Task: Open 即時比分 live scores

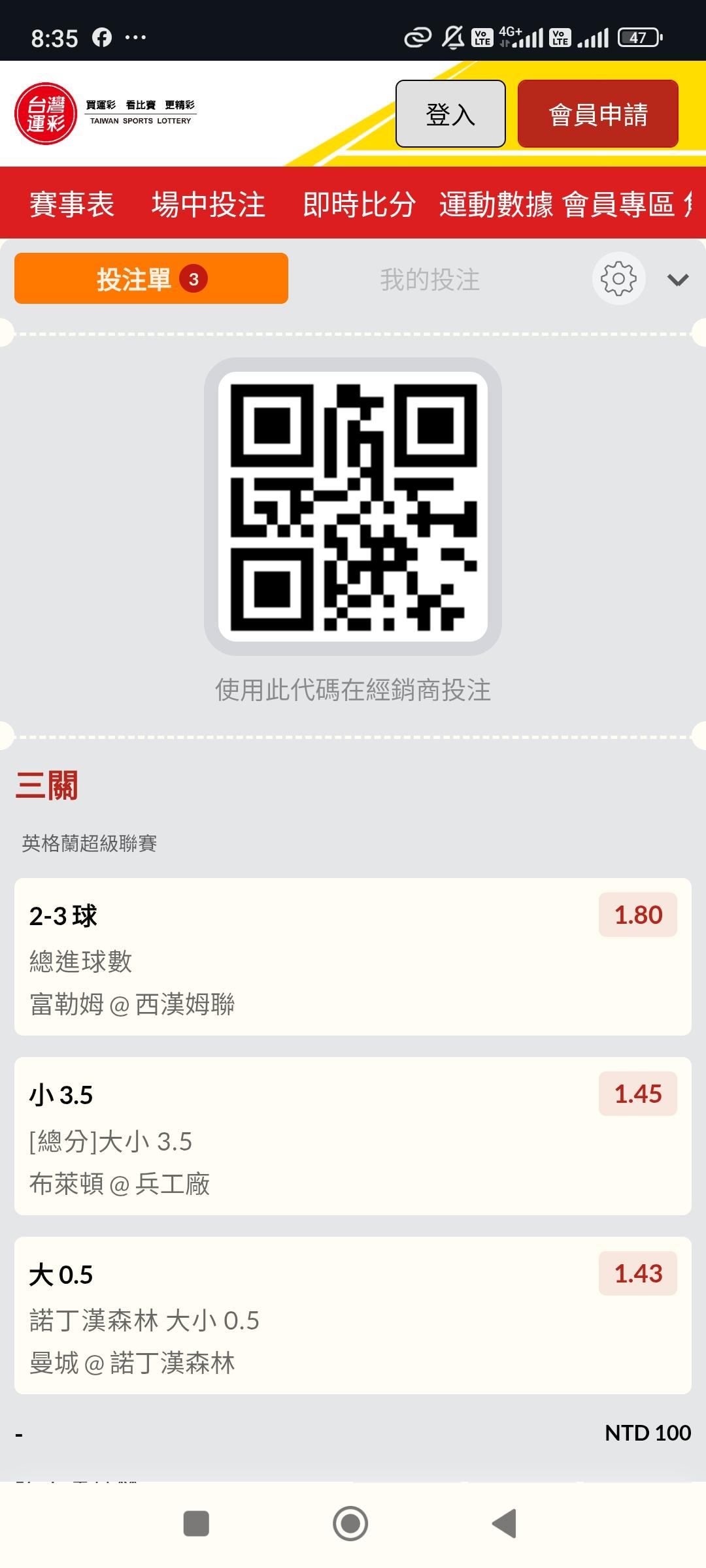Action: [x=359, y=204]
